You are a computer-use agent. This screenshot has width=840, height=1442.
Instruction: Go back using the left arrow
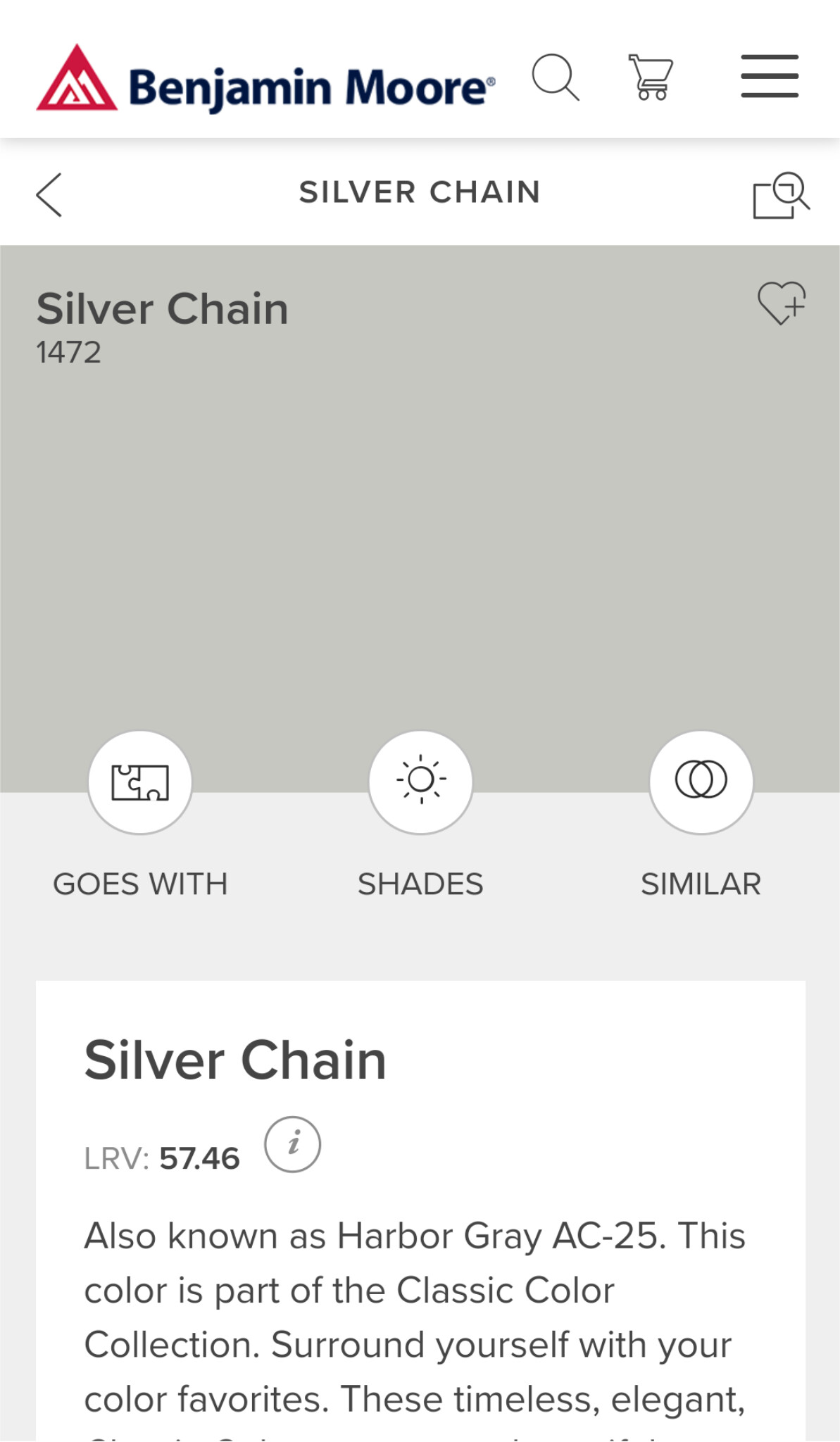49,194
